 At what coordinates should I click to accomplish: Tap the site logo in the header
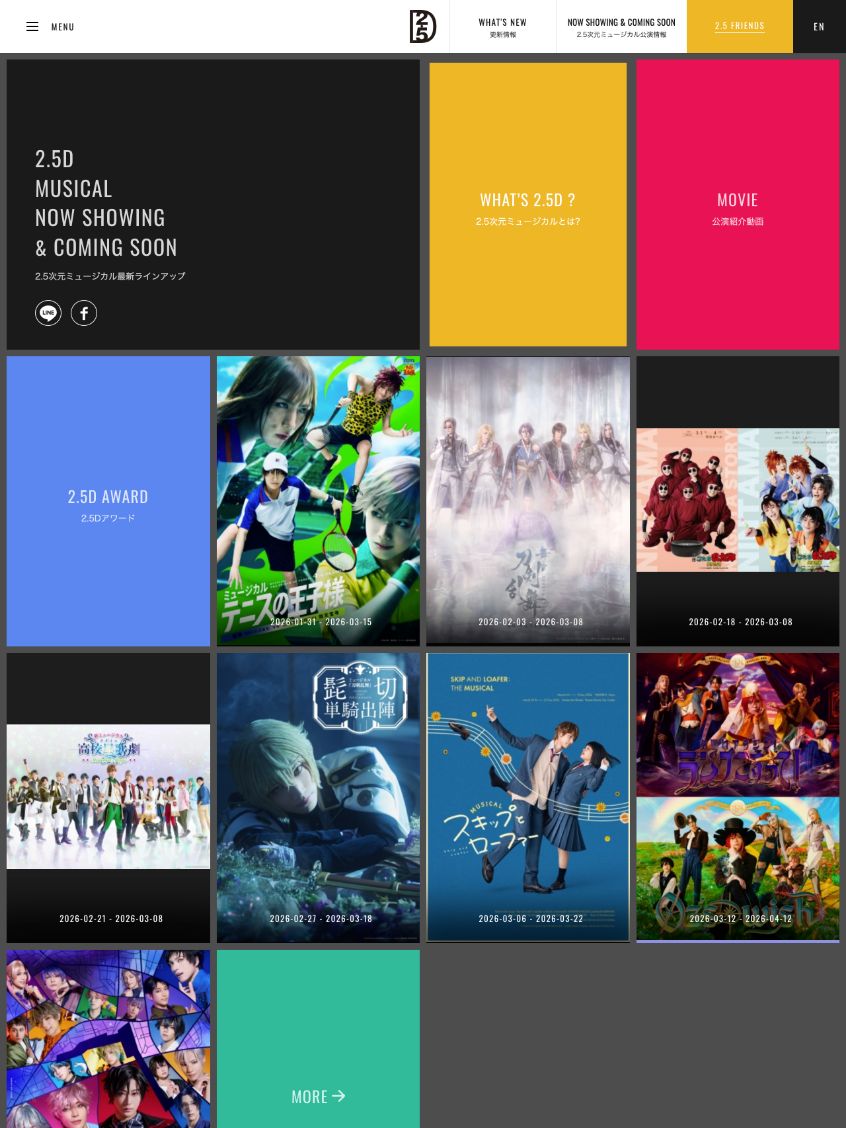[422, 27]
